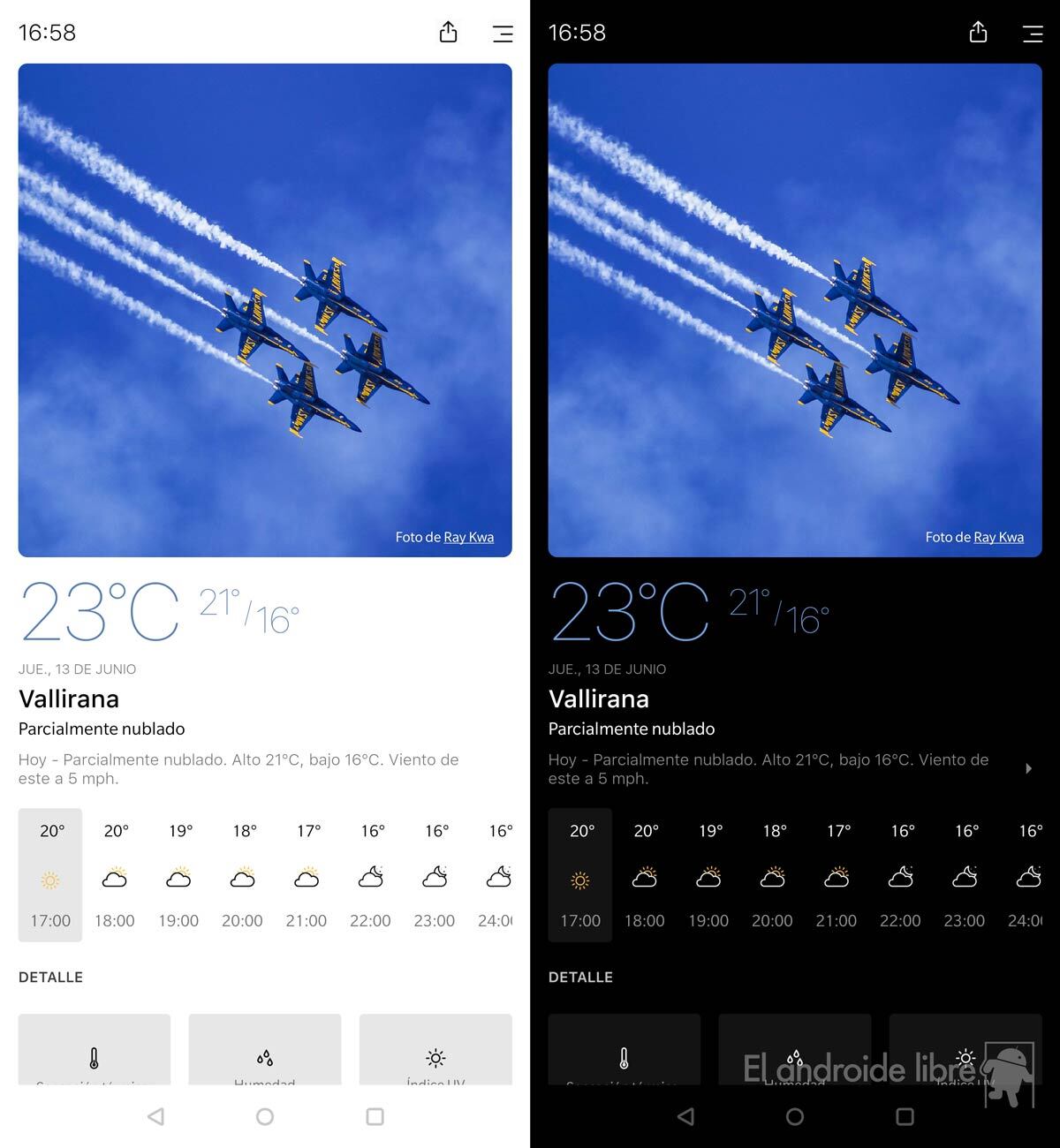
Task: Expand today's forecast arrow on dark-theme screen
Action: [x=1028, y=768]
